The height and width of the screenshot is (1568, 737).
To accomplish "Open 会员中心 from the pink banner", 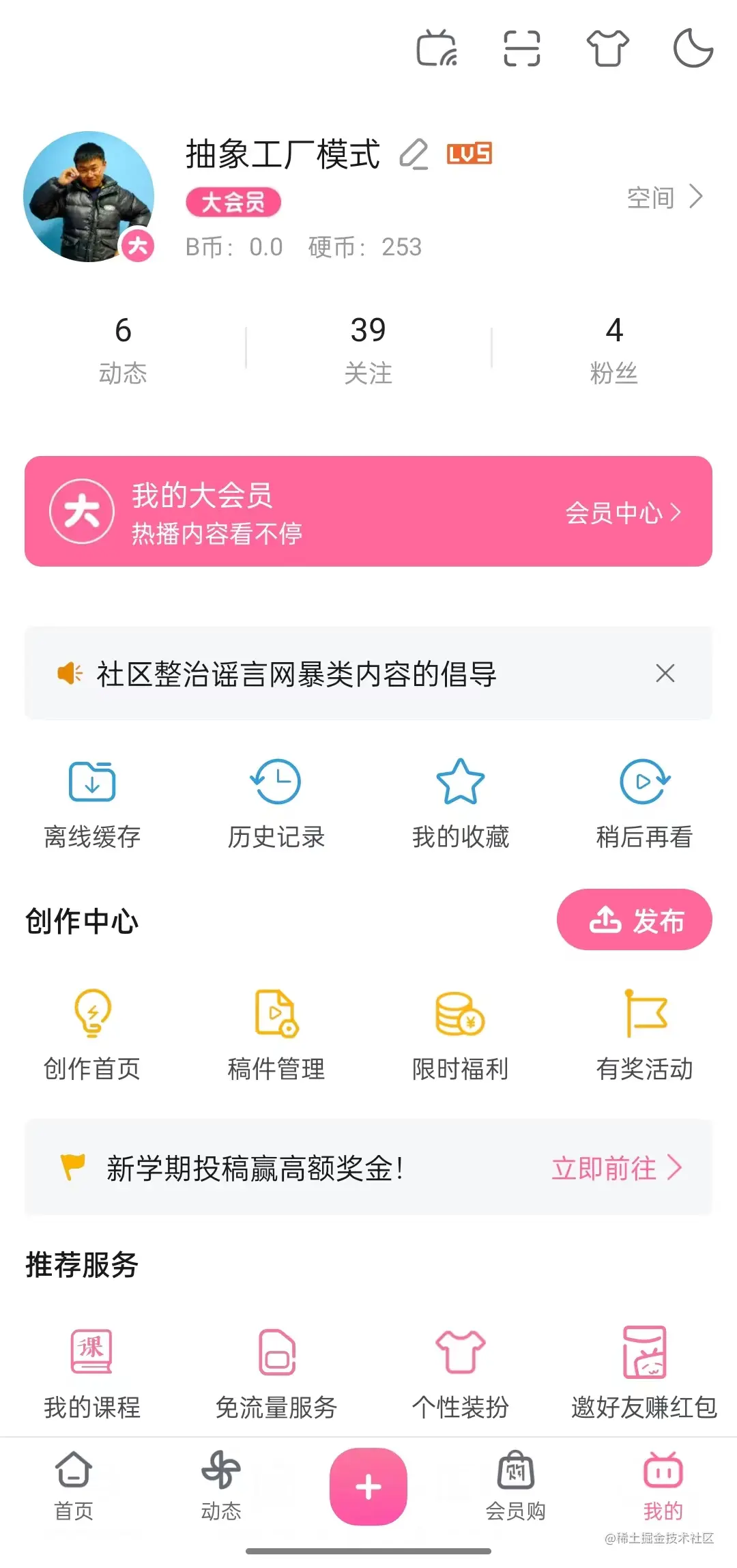I will coord(622,513).
